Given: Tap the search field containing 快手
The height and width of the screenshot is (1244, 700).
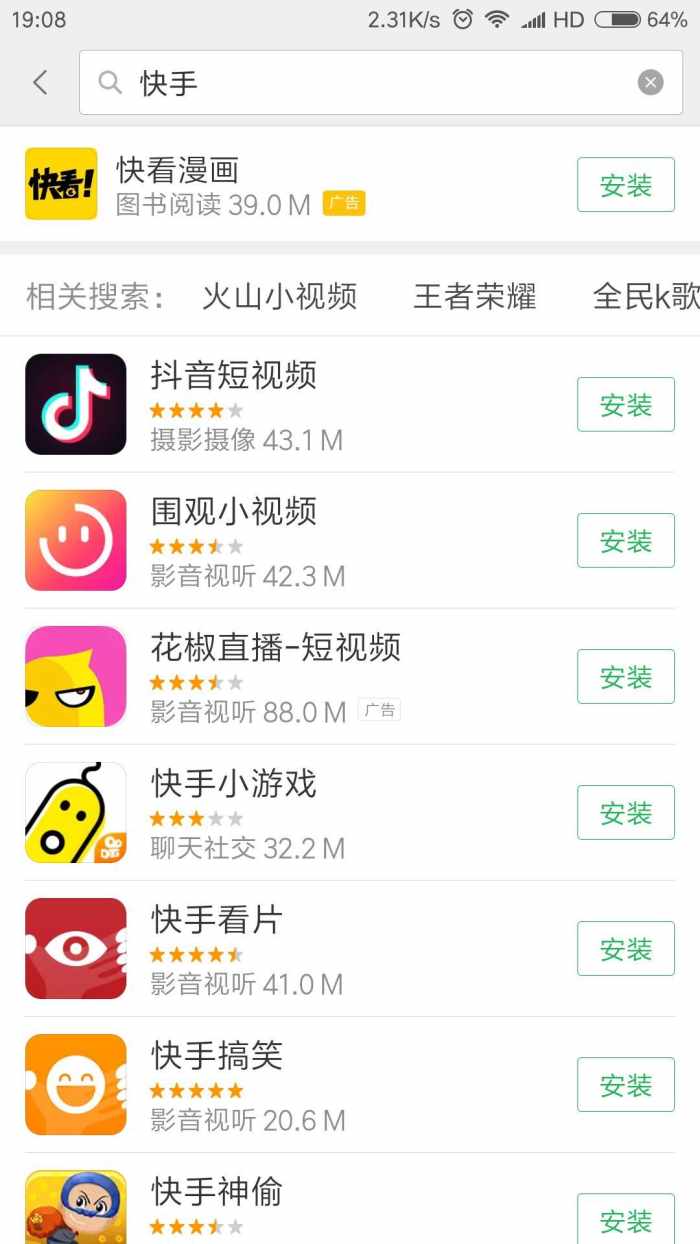Looking at the screenshot, I should (x=370, y=83).
